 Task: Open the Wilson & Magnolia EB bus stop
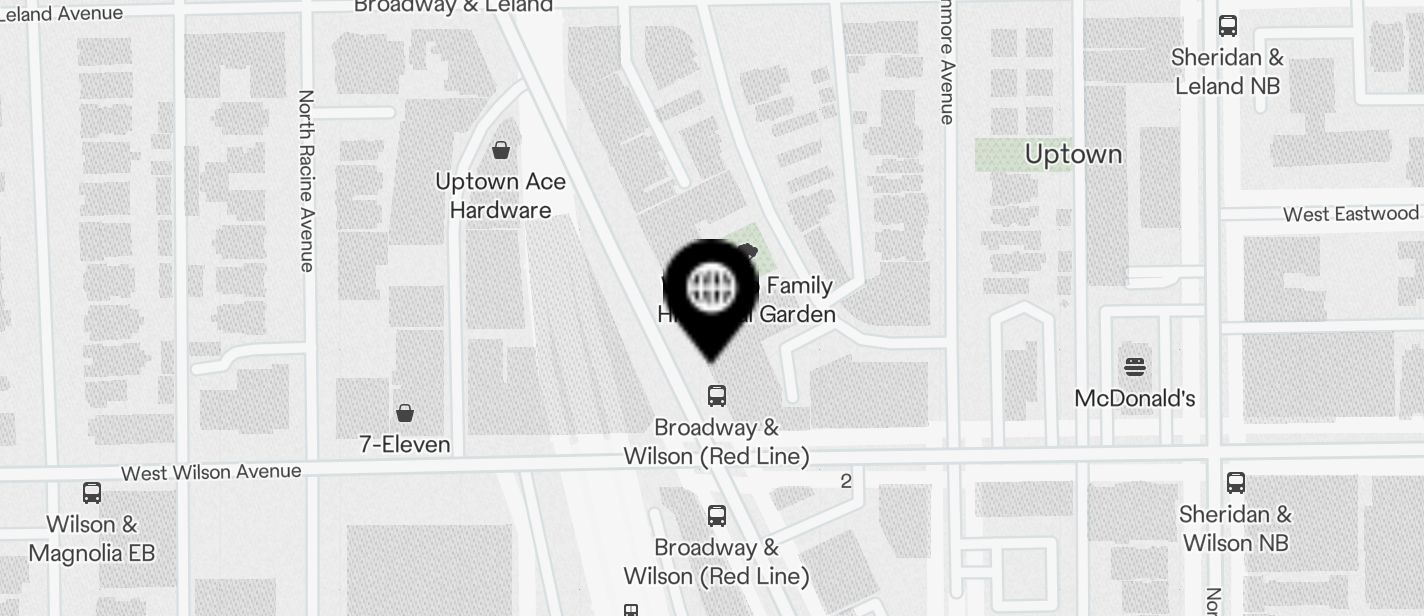pyautogui.click(x=92, y=493)
